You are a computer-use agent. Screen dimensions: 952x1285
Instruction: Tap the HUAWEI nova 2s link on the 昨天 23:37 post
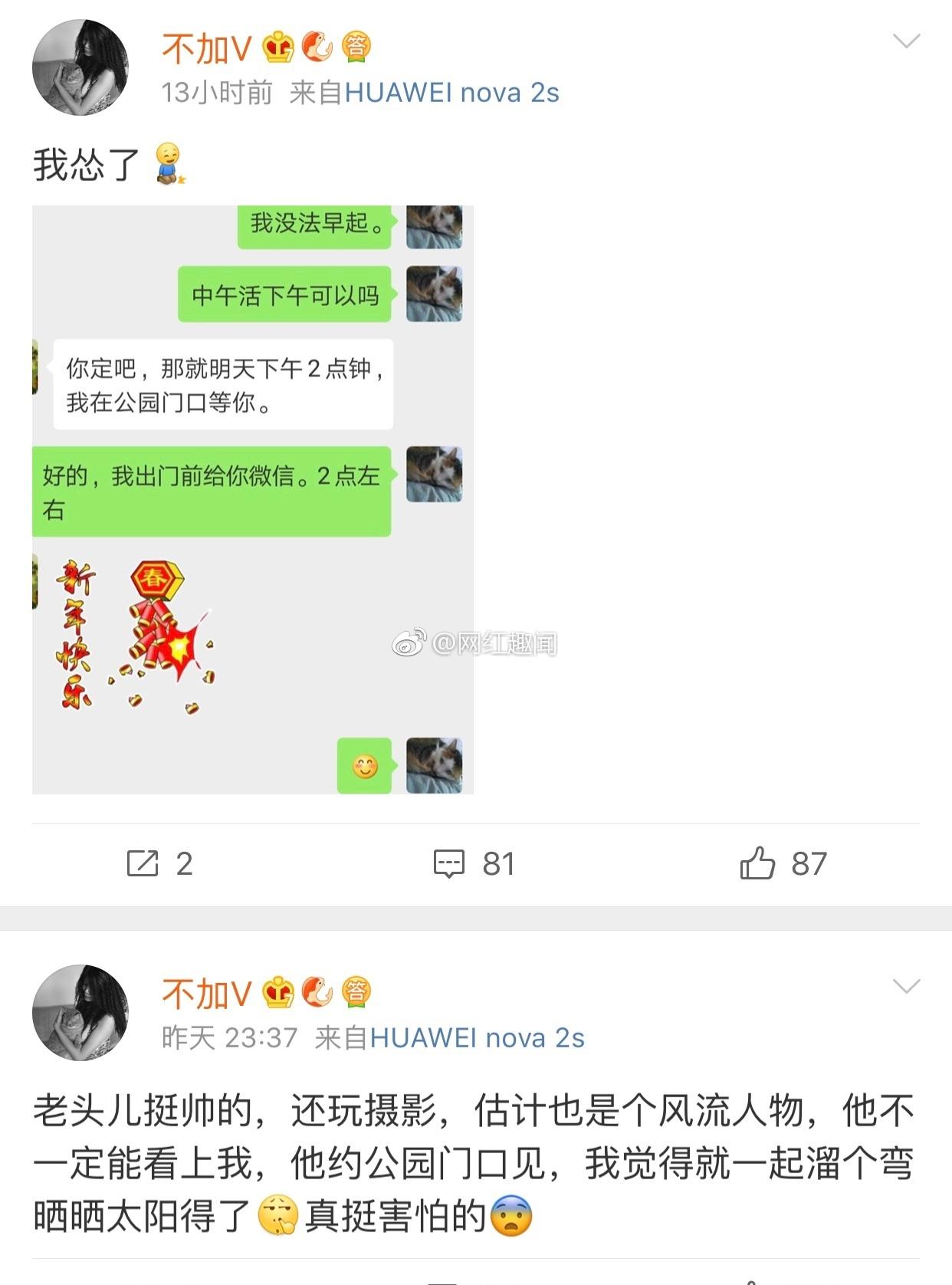coord(477,1038)
